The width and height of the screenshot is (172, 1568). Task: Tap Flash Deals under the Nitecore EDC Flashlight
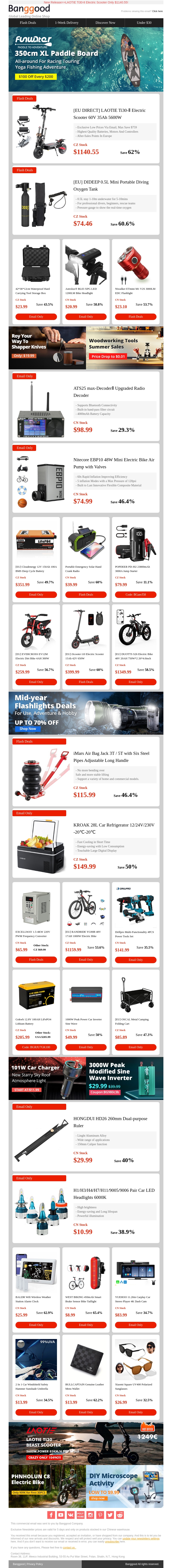click(x=135, y=317)
